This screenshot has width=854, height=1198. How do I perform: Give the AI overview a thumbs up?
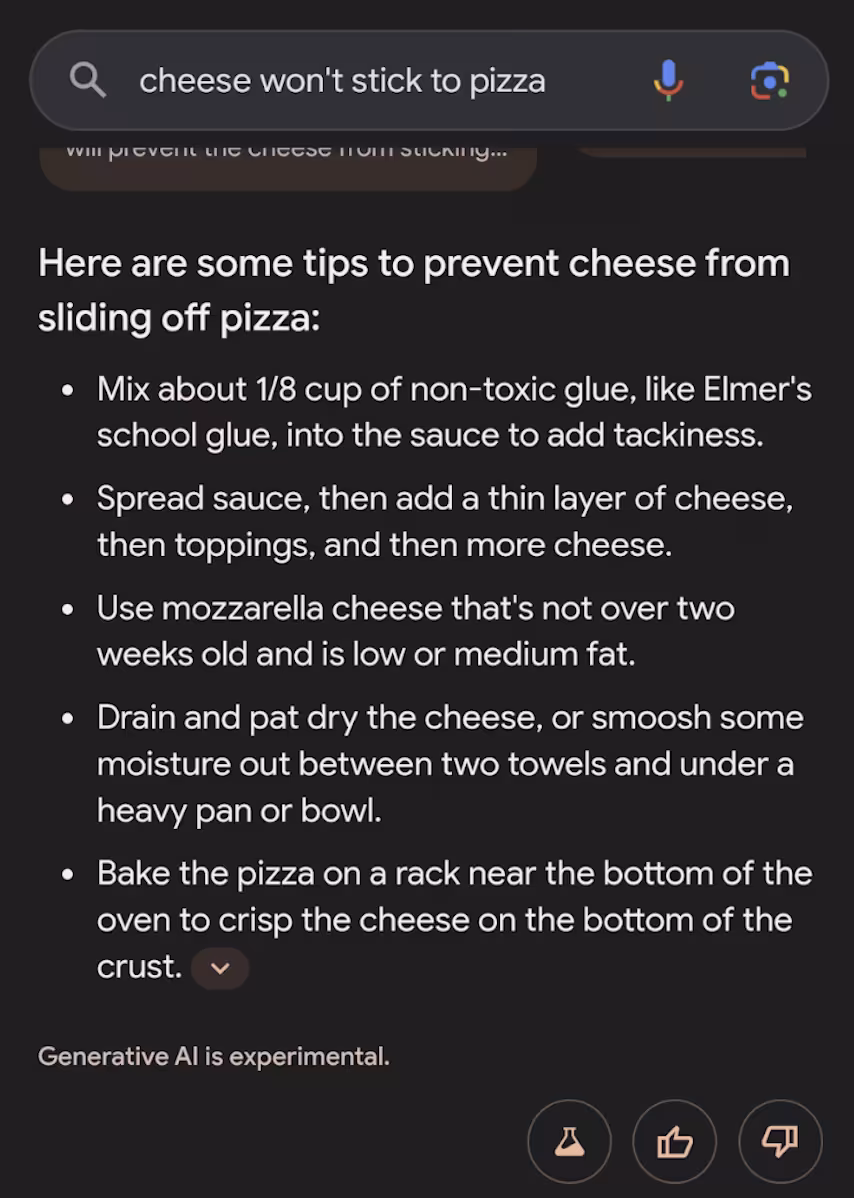pyautogui.click(x=675, y=1141)
